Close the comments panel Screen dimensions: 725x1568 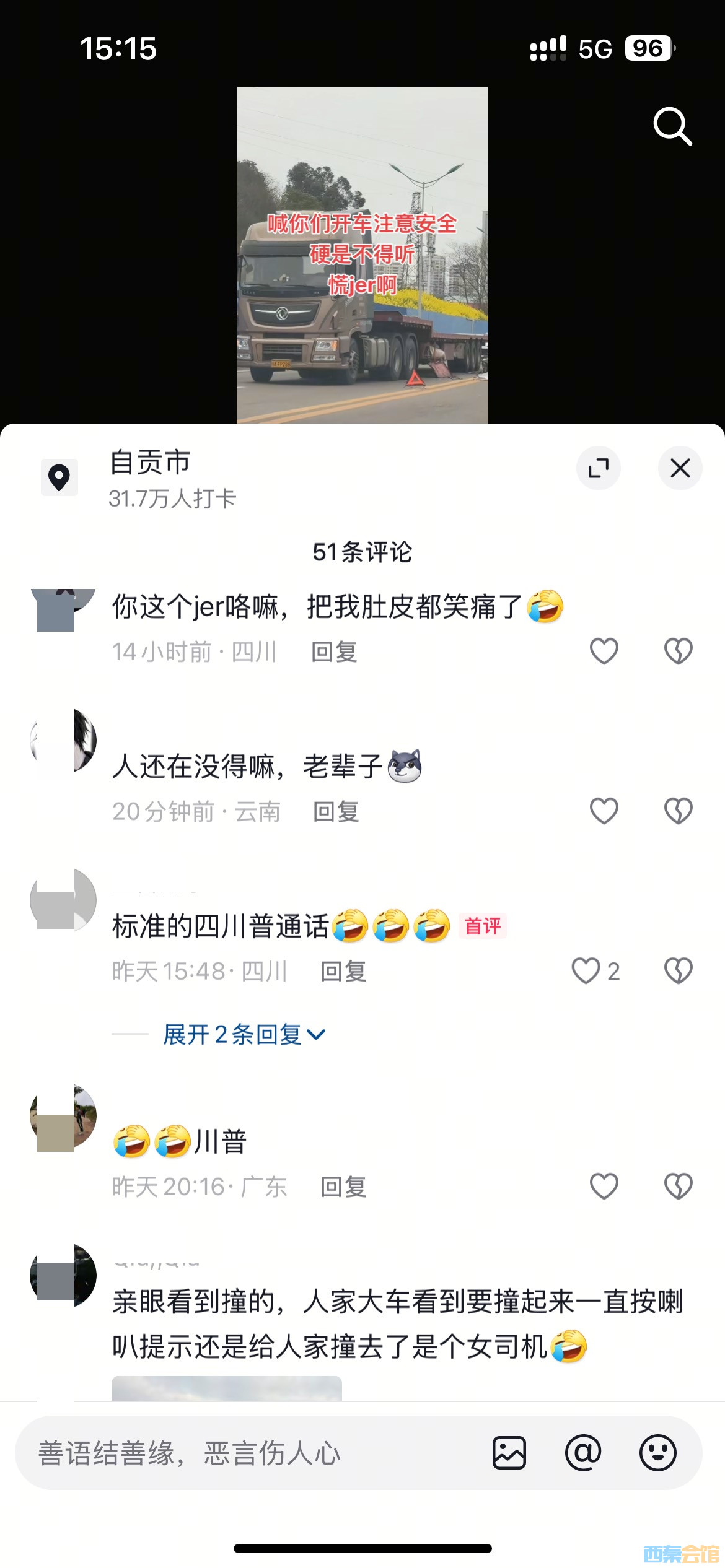tap(680, 468)
